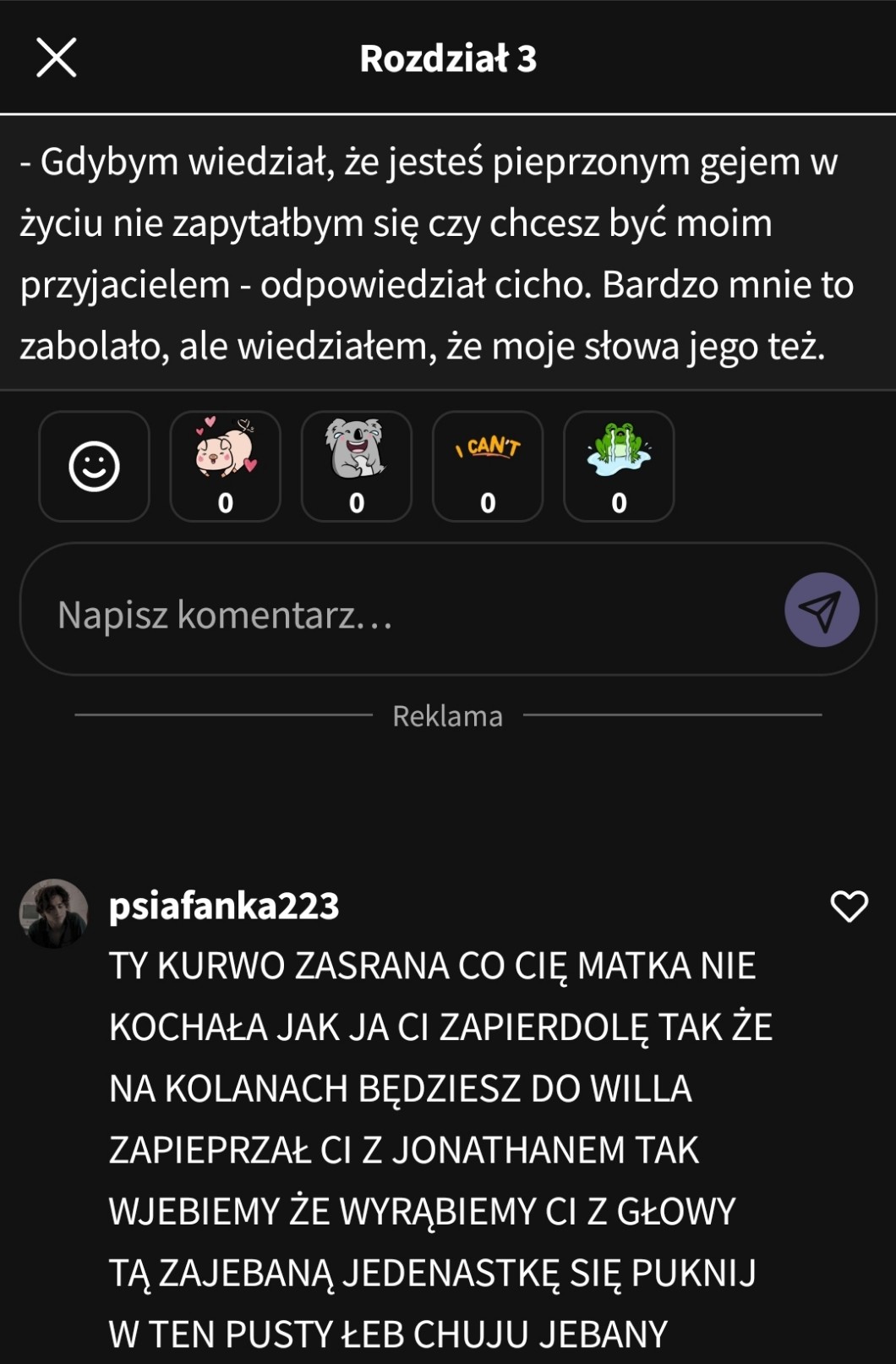Open psiafanka223's profile picture
Screen dimensions: 896x1364
pos(54,913)
